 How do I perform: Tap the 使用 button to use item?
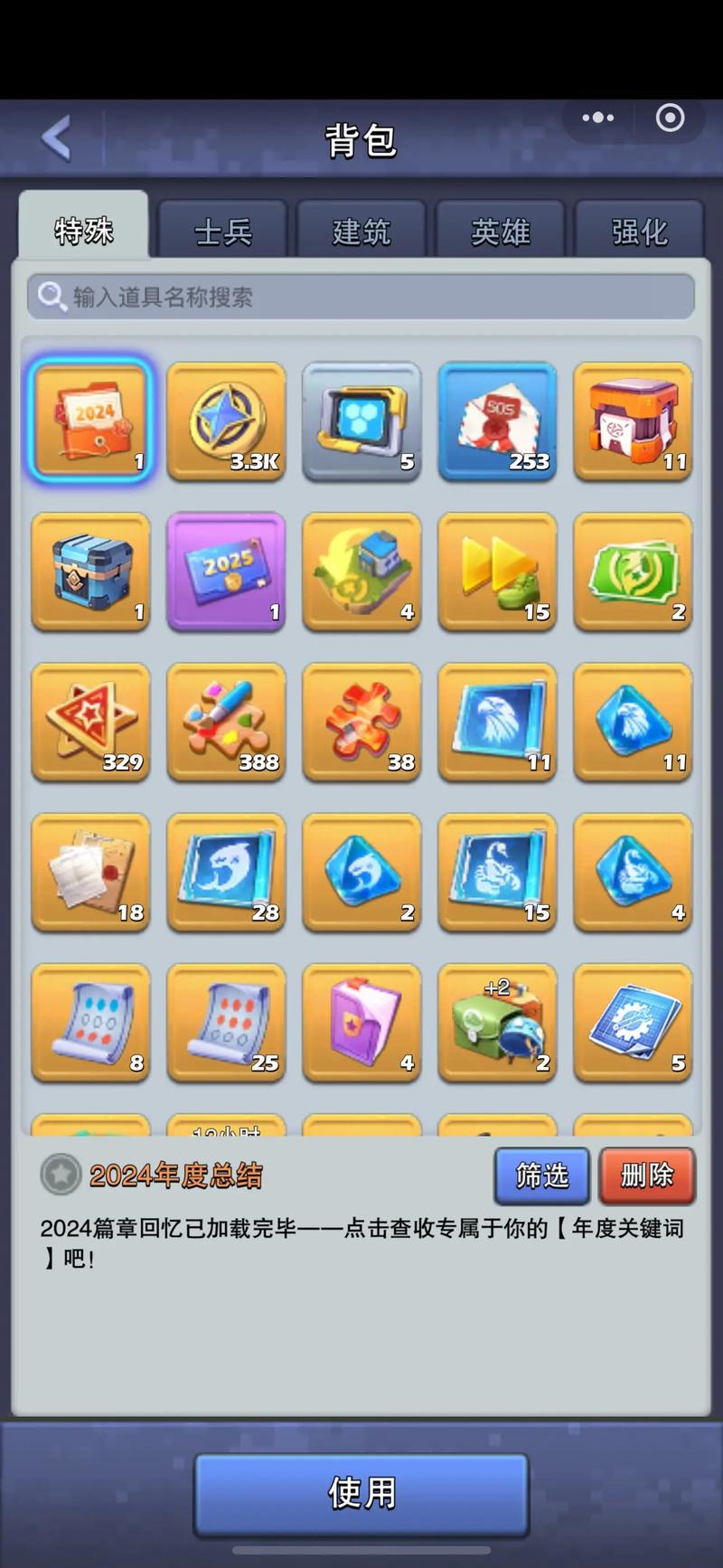pos(361,1494)
